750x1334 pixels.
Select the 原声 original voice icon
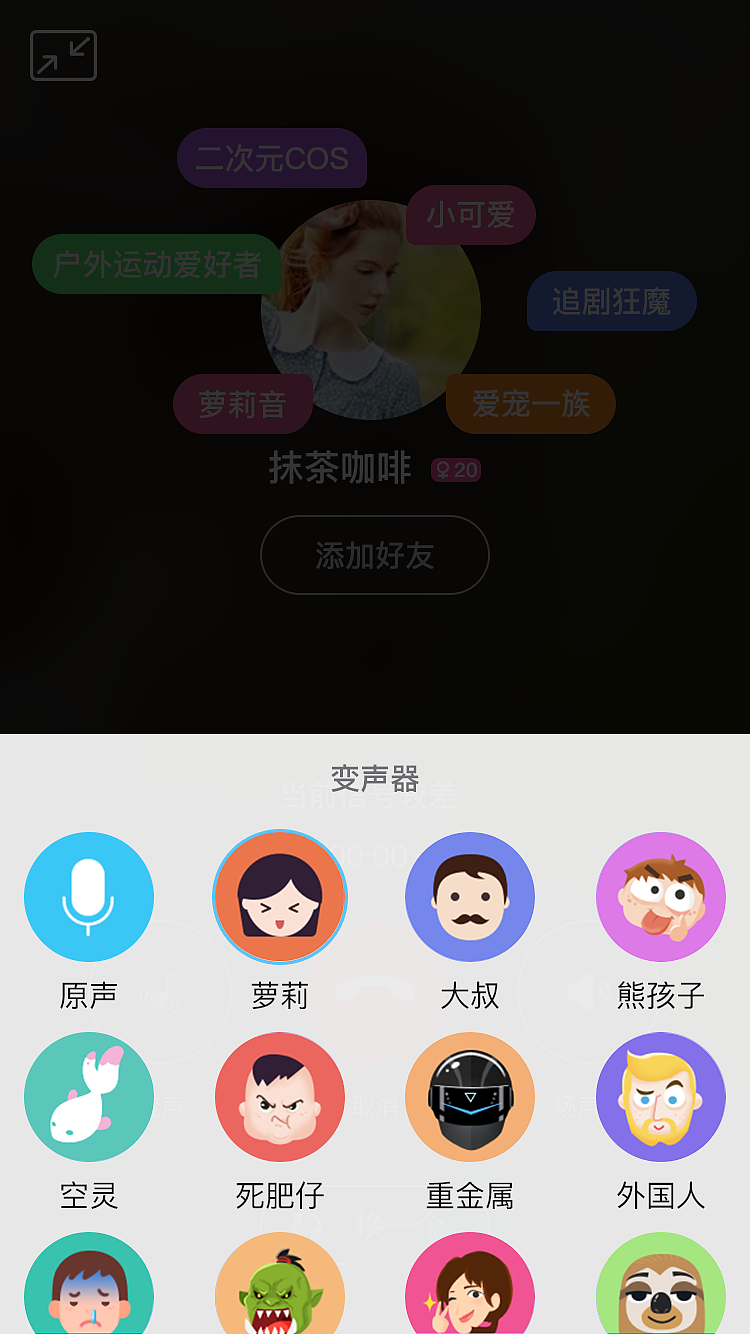point(89,897)
